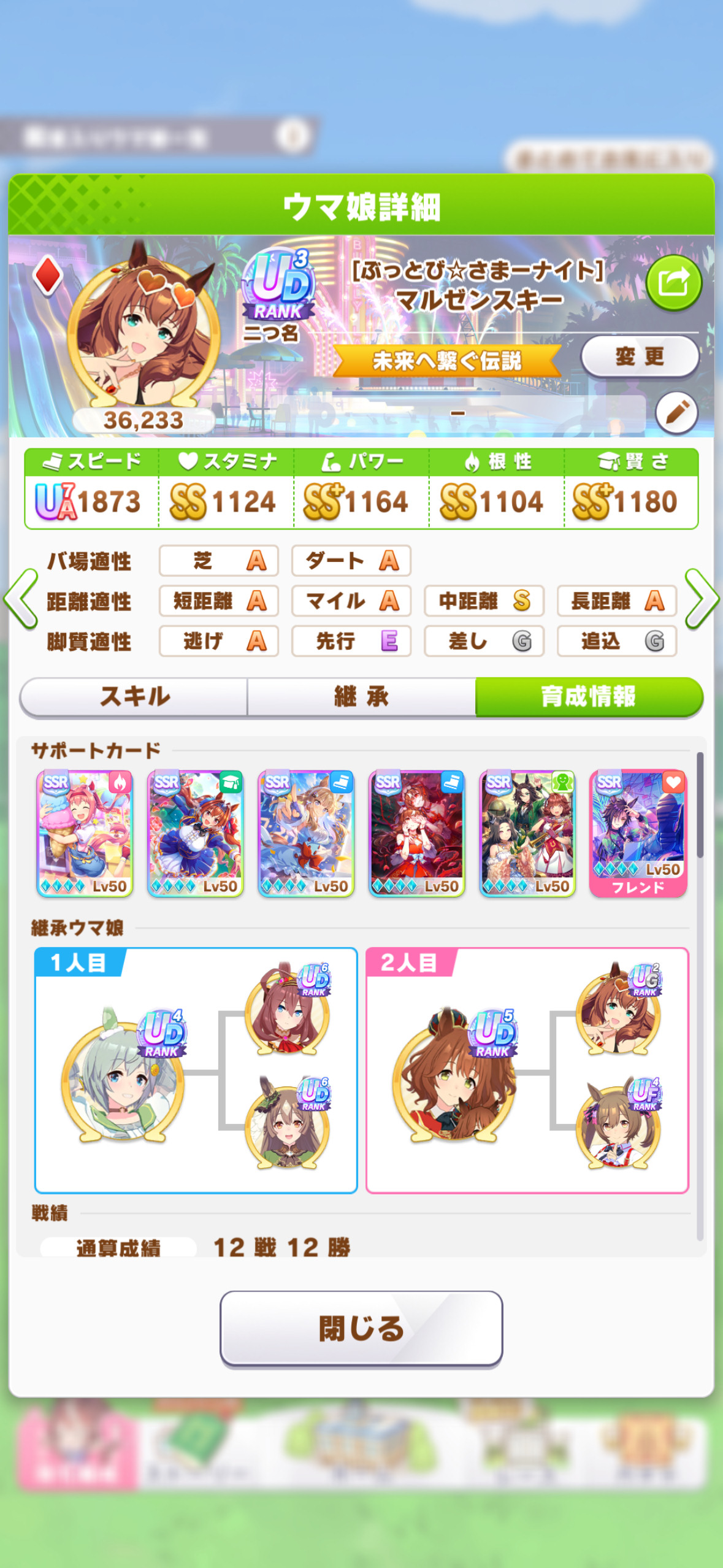Open the wisdom-type SSR support card
This screenshot has height=1568, width=723.
[196, 834]
